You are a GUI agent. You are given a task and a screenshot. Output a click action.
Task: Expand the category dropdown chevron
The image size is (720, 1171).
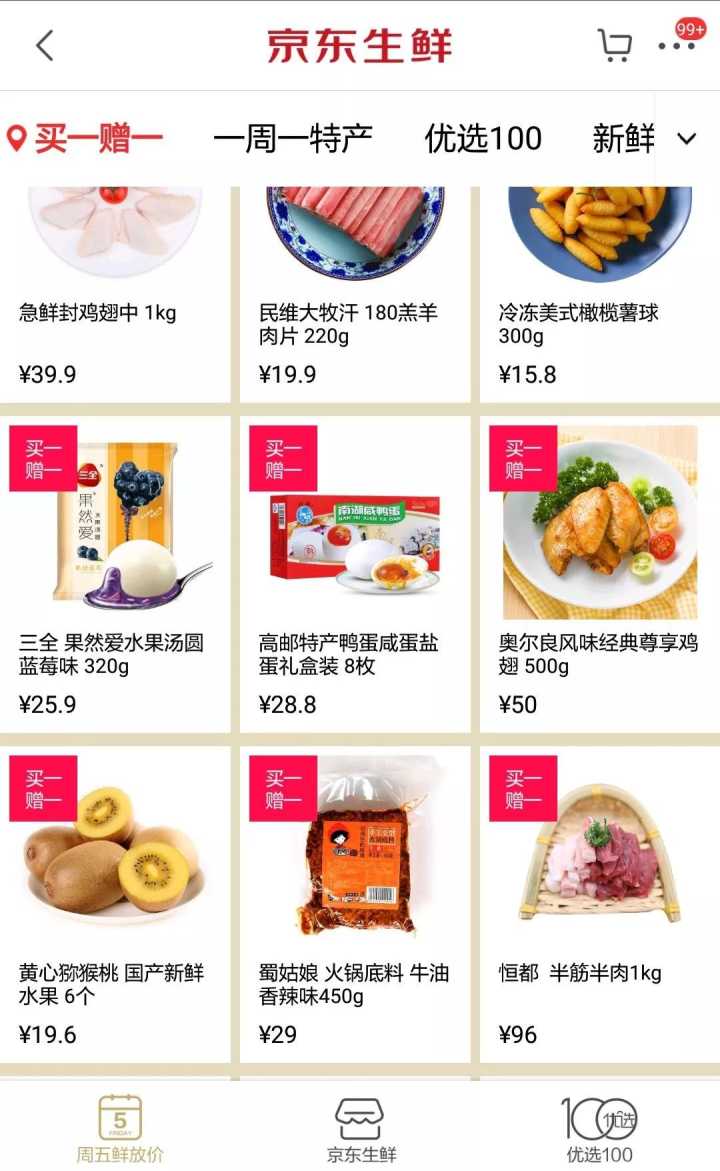point(687,139)
